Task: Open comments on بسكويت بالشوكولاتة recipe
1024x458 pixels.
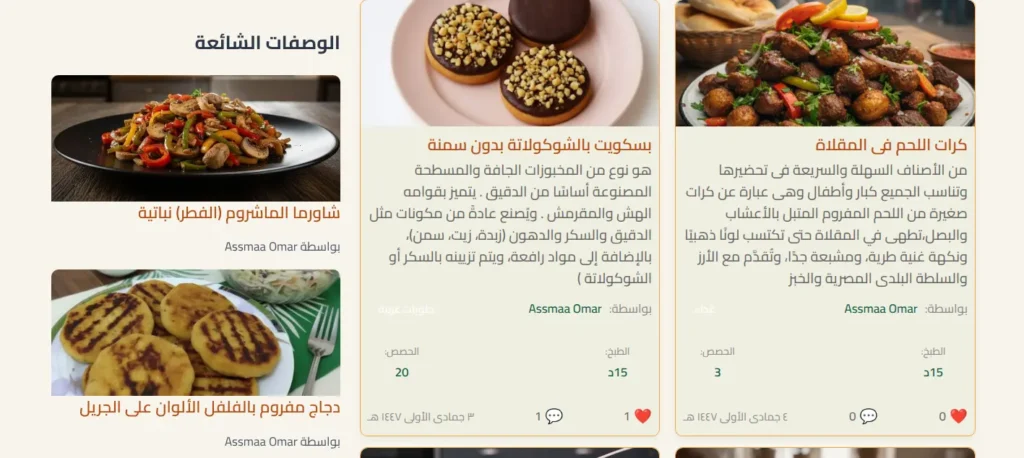Action: [553, 416]
